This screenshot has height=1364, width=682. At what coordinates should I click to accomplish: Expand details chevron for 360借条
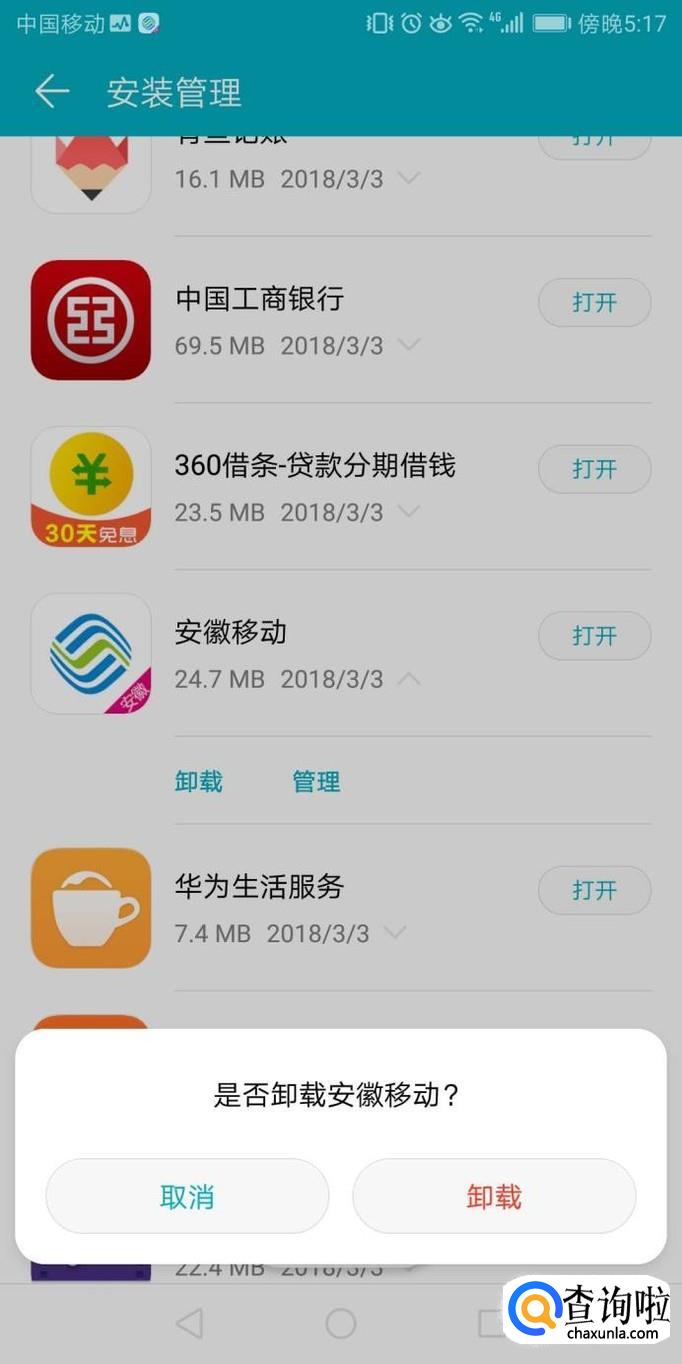click(x=408, y=512)
